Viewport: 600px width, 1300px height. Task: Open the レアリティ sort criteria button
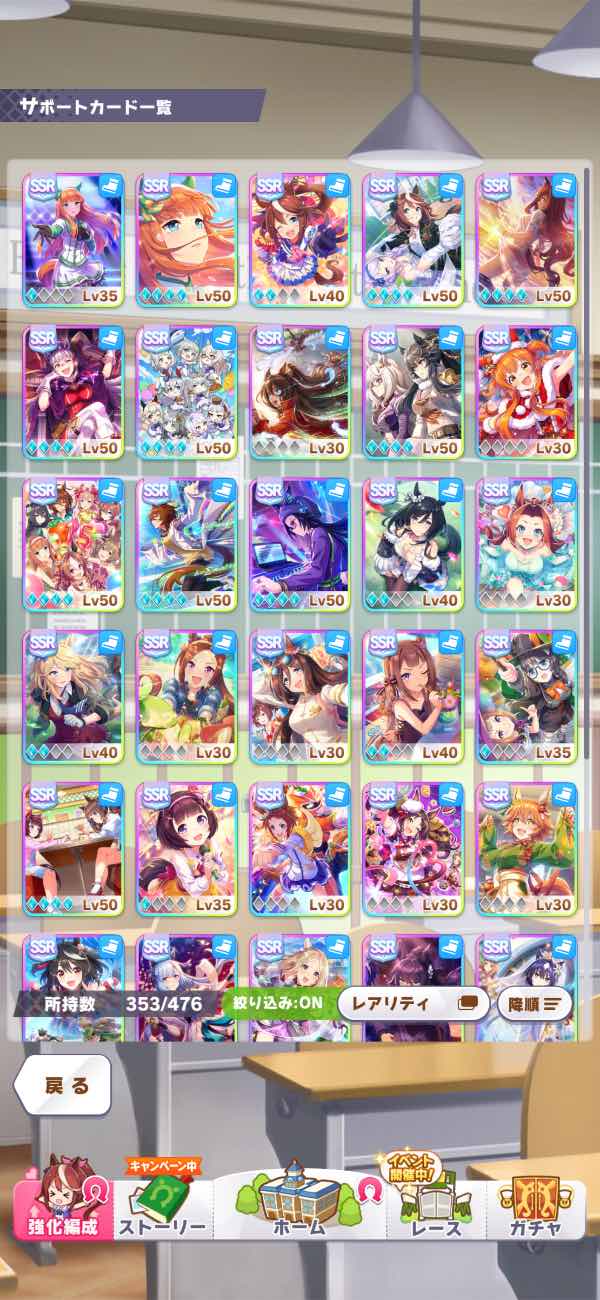(413, 1003)
